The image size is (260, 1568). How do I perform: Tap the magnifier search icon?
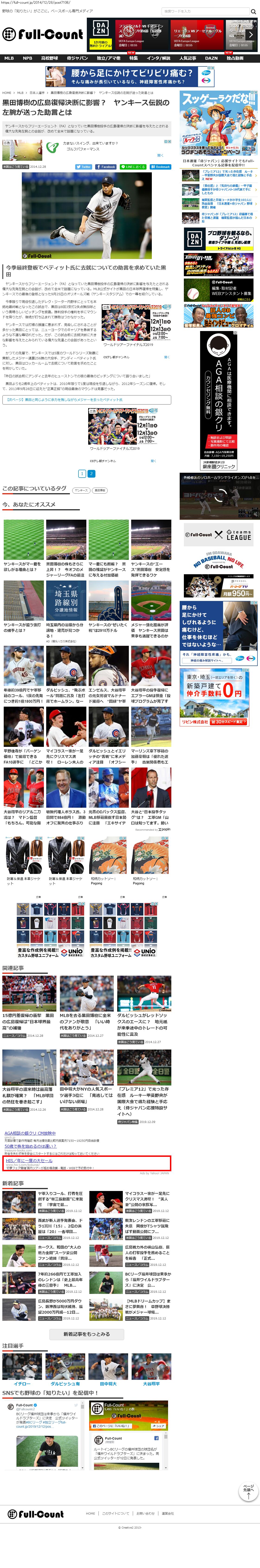pyautogui.click(x=253, y=11)
